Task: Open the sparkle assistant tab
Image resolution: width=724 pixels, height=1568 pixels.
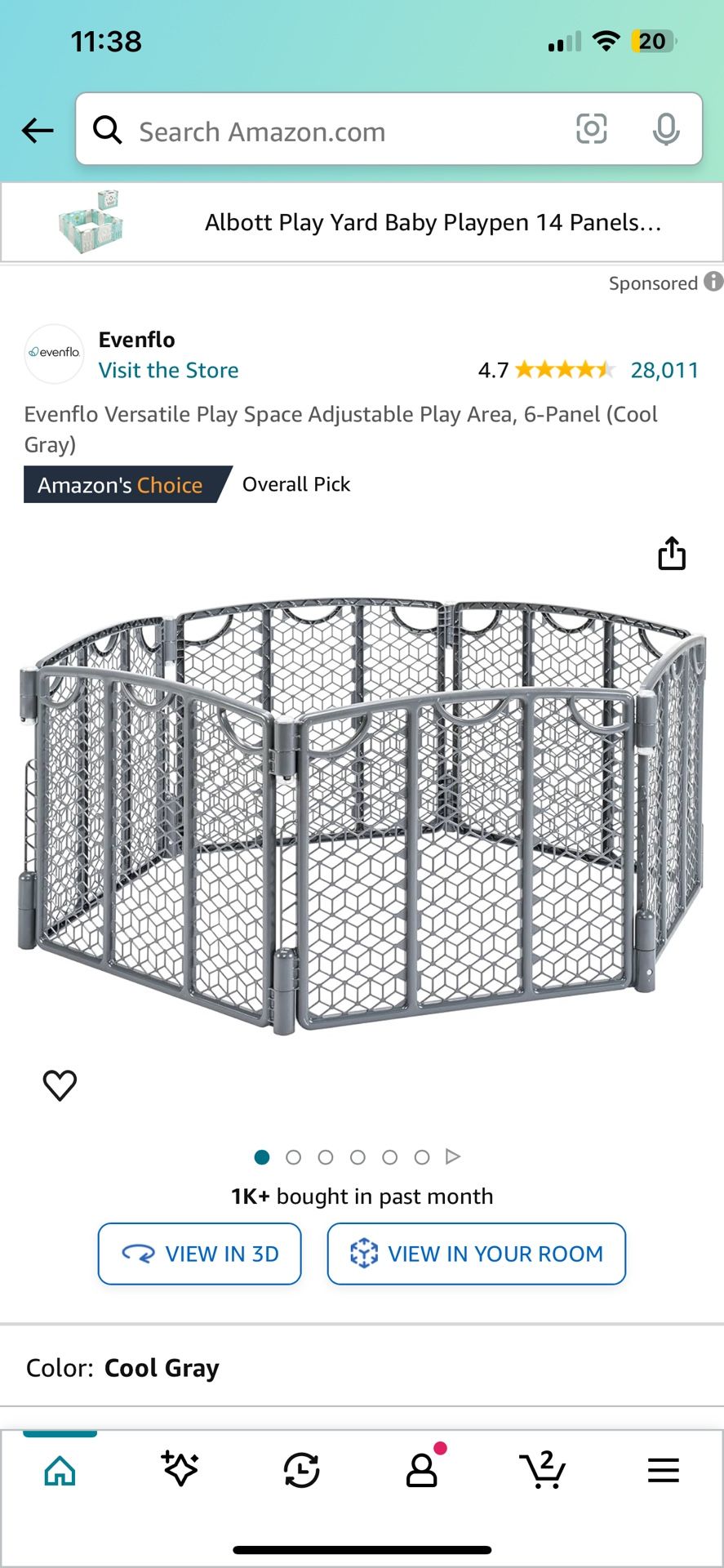Action: pos(180,1470)
